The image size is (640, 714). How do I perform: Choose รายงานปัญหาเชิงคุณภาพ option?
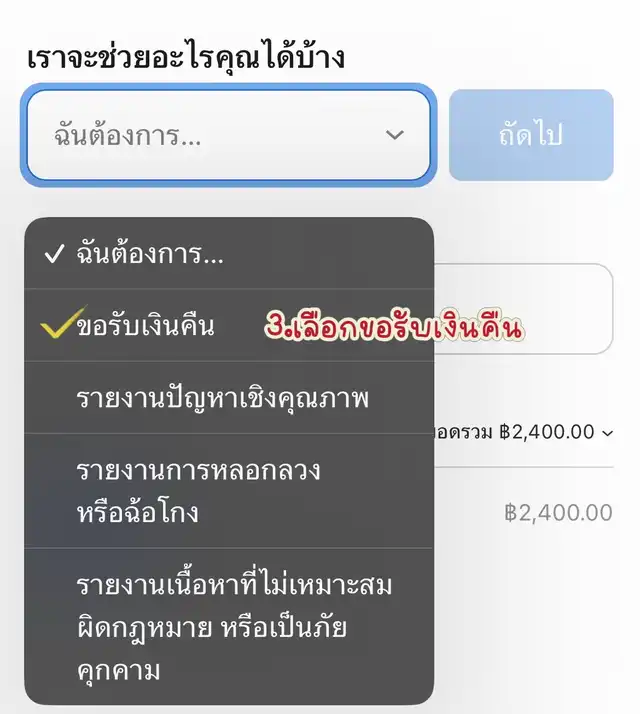pyautogui.click(x=223, y=398)
